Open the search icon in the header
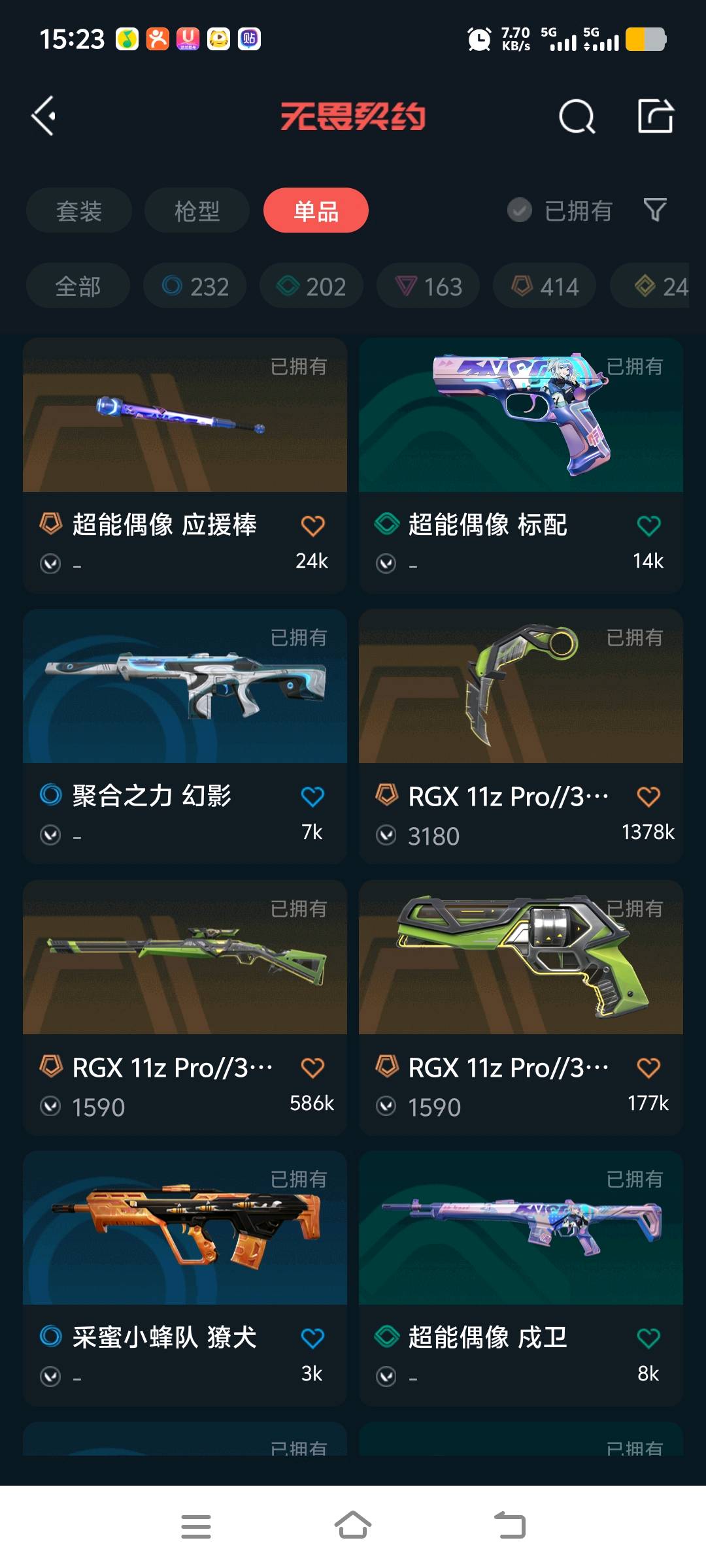 pyautogui.click(x=577, y=117)
